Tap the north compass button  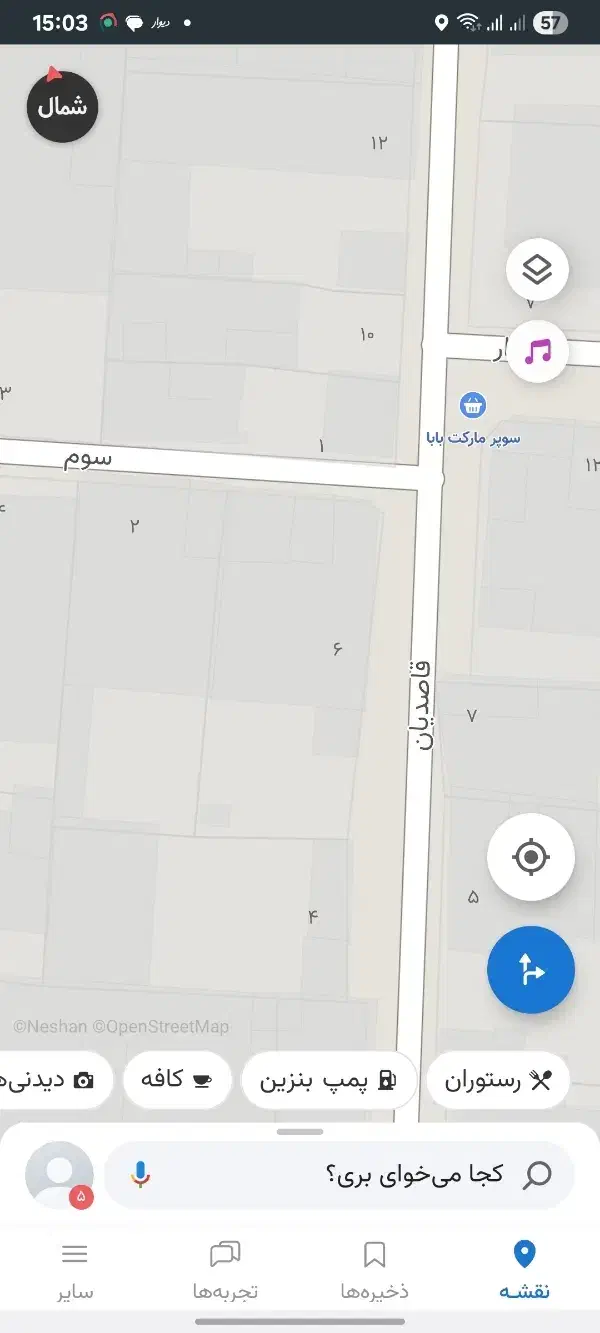(62, 107)
